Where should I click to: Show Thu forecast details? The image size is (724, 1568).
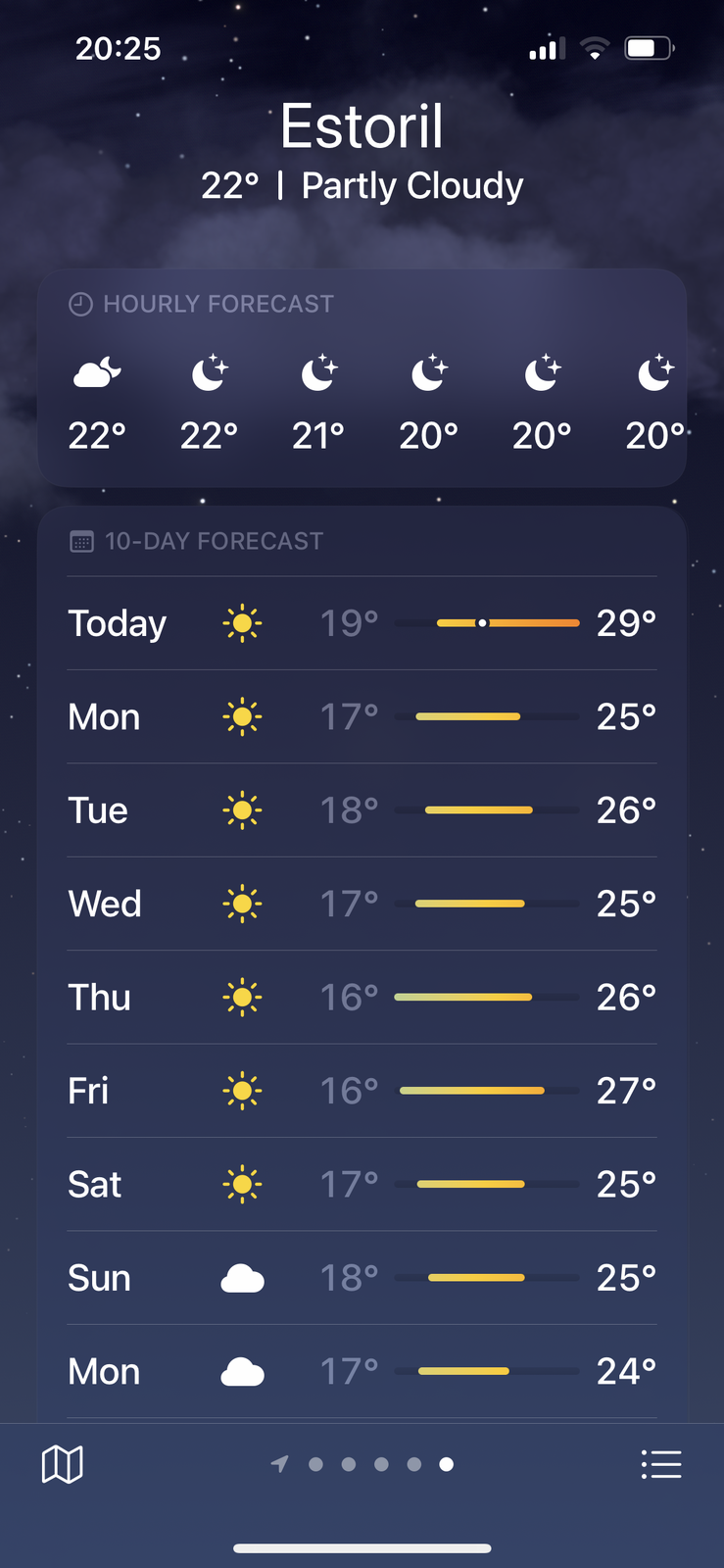click(362, 998)
